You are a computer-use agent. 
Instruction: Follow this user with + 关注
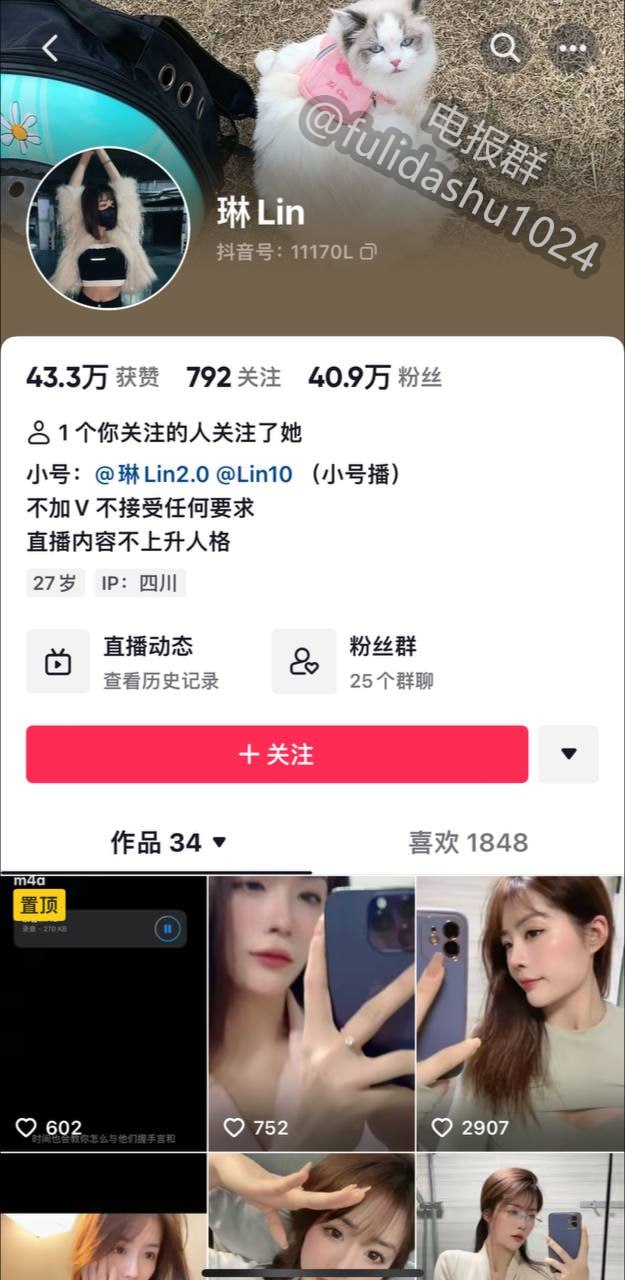coord(277,754)
